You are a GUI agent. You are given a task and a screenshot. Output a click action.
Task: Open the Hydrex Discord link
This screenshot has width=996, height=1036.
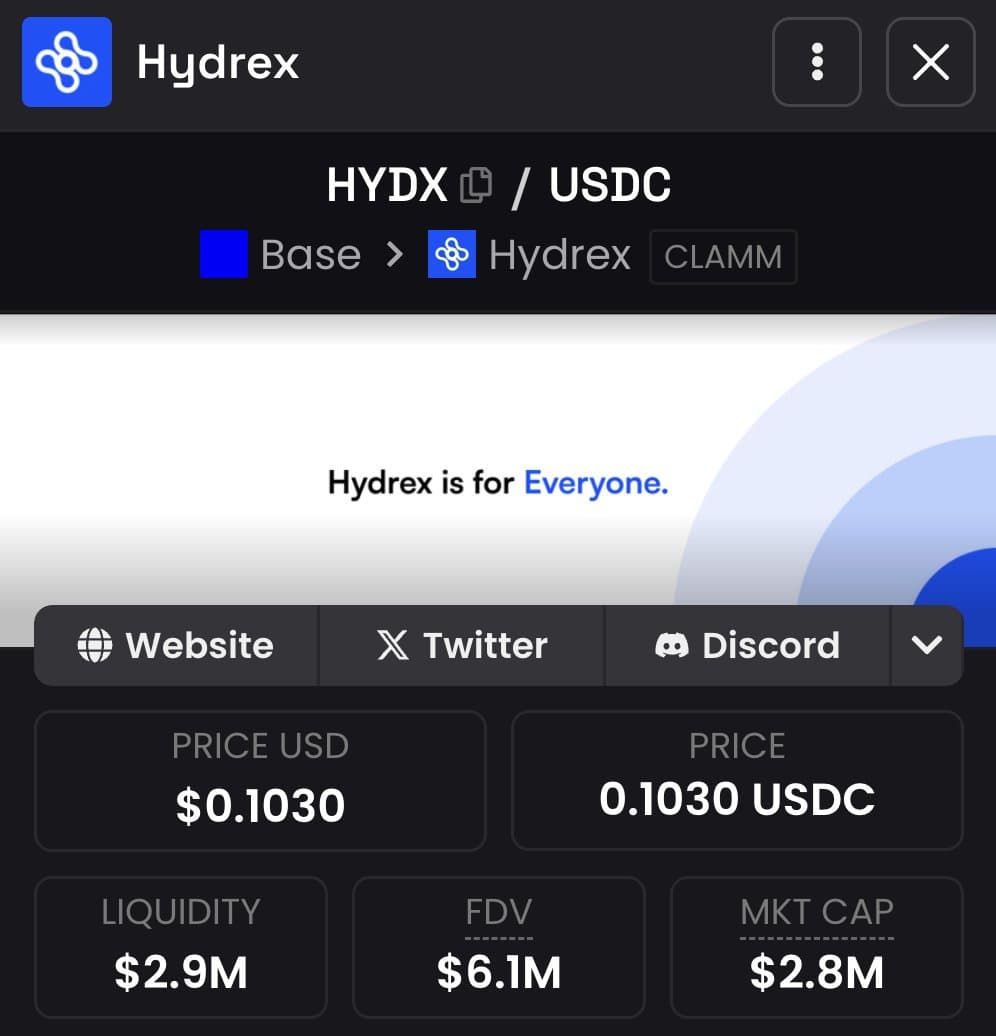coord(747,646)
